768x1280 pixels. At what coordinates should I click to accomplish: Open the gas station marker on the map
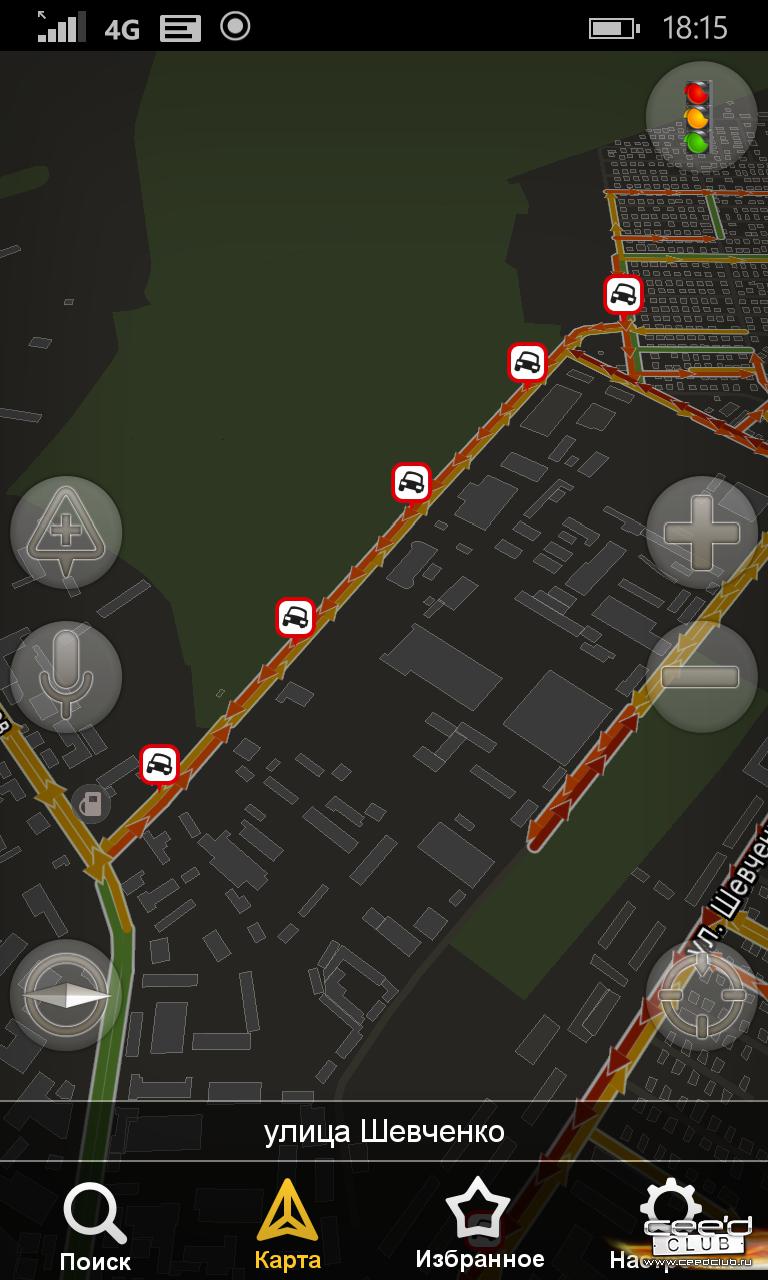tap(91, 803)
